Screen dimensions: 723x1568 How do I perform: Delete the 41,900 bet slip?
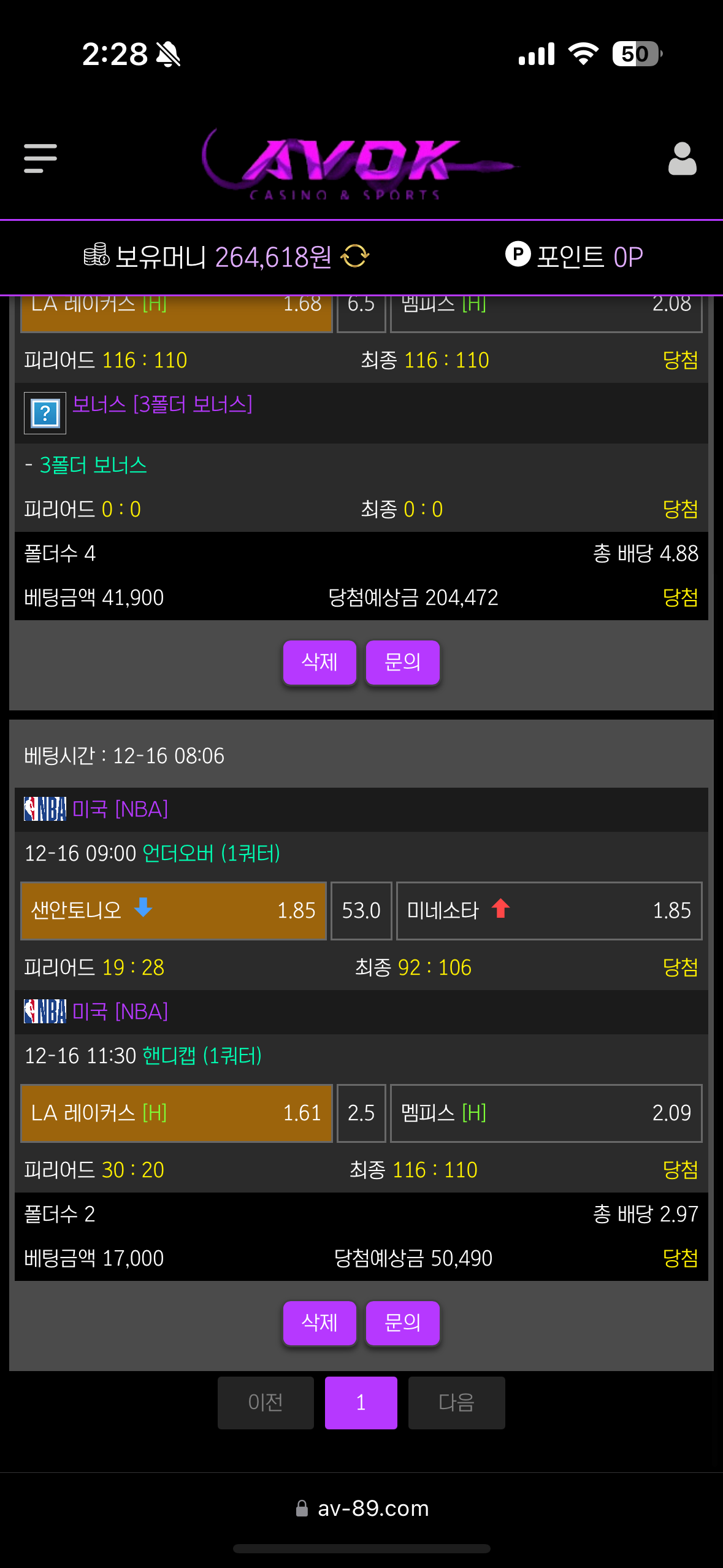click(x=319, y=663)
